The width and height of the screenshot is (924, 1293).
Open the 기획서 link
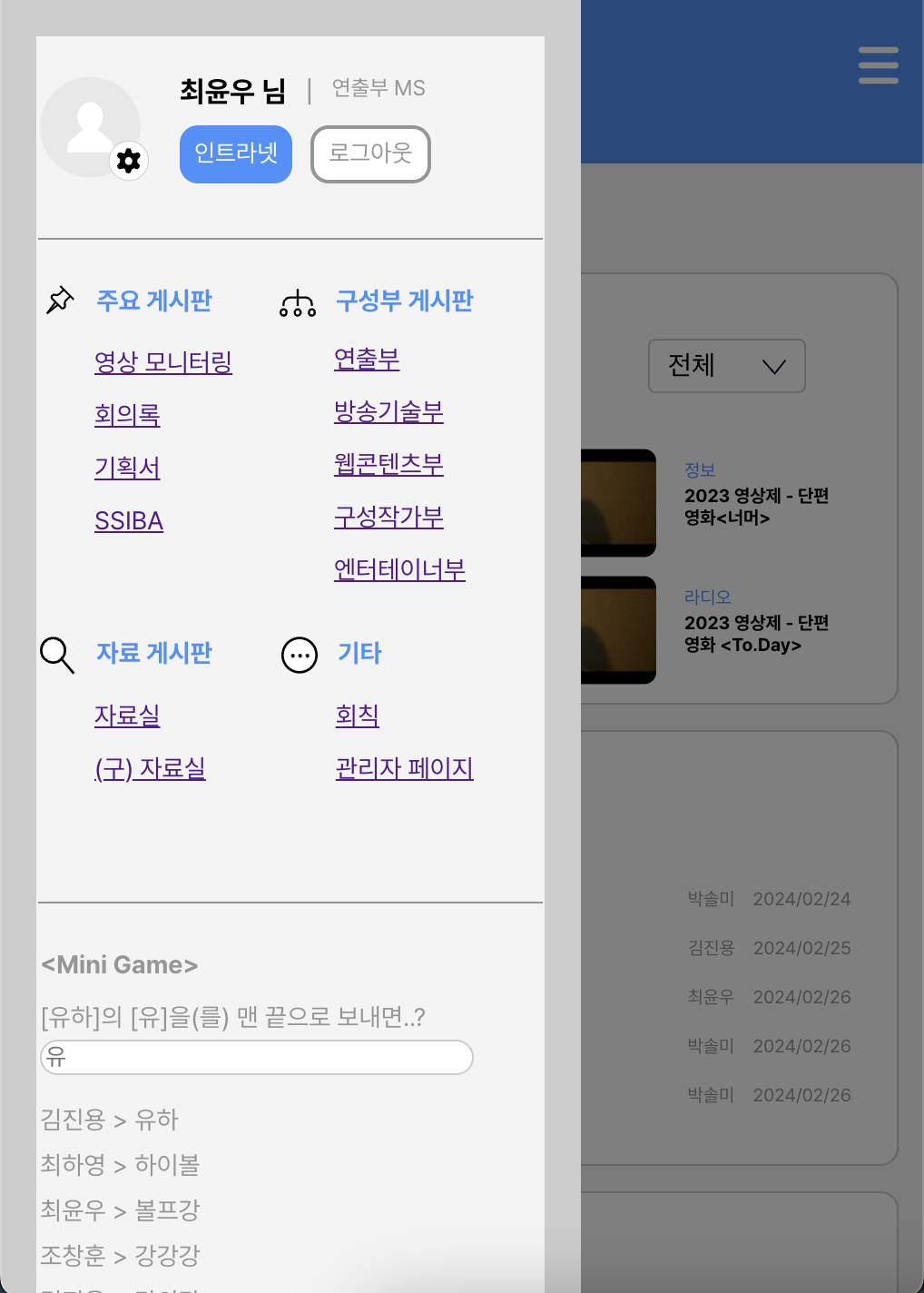127,468
